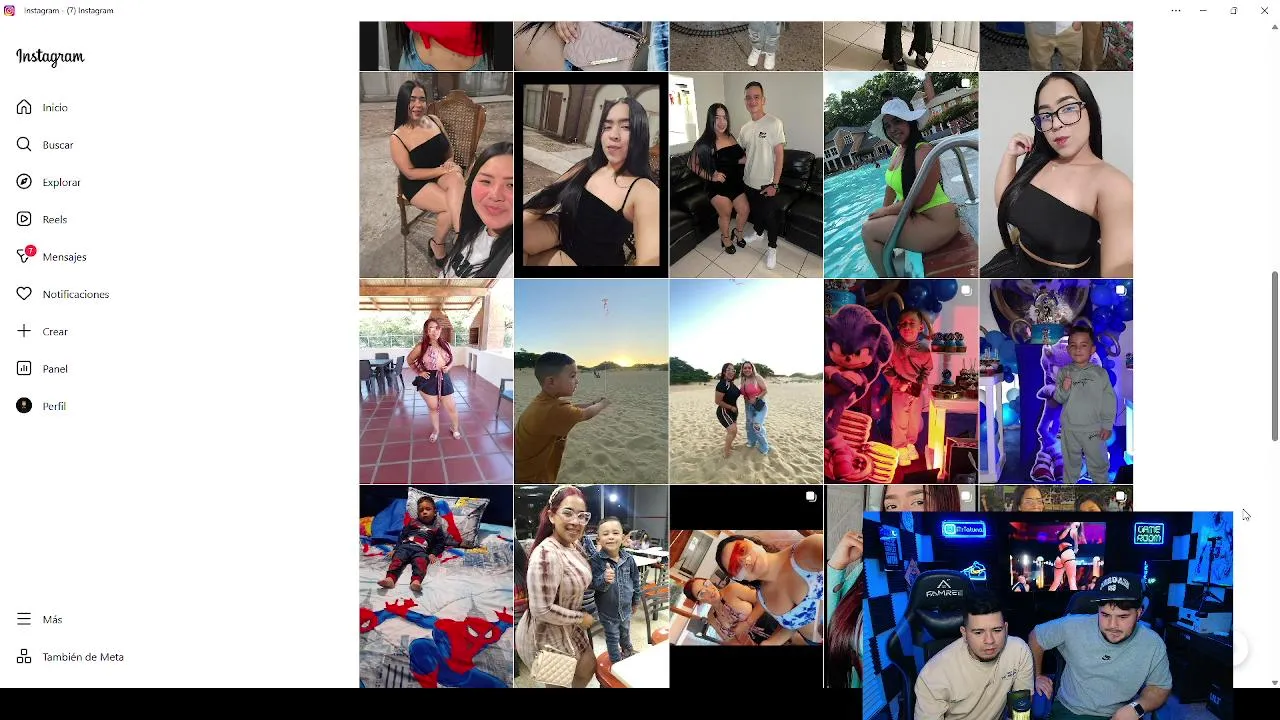Open the Sonic birthday party post
This screenshot has height=720, width=1280.
point(901,381)
